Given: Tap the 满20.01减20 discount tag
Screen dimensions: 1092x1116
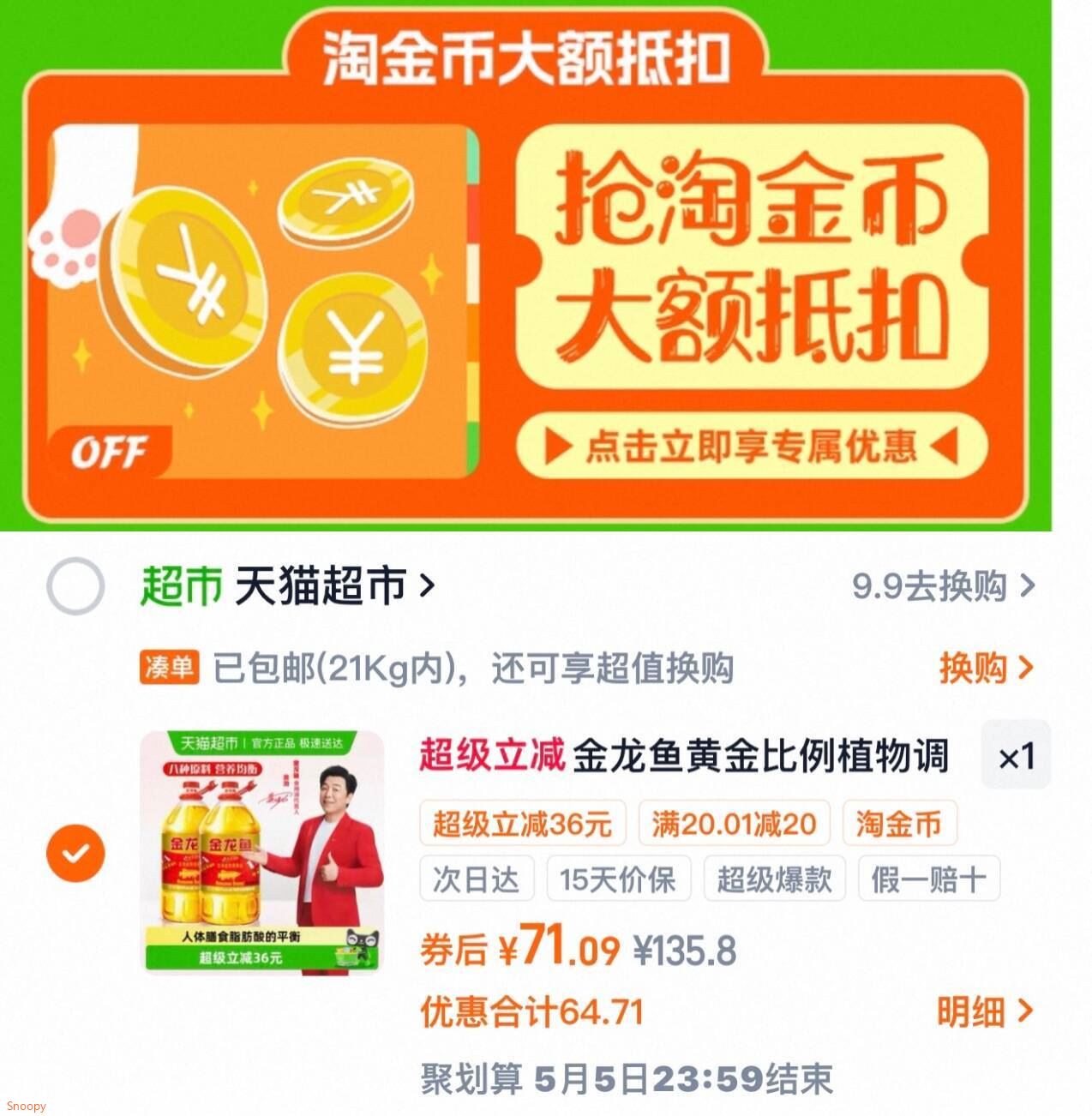Looking at the screenshot, I should click(734, 824).
